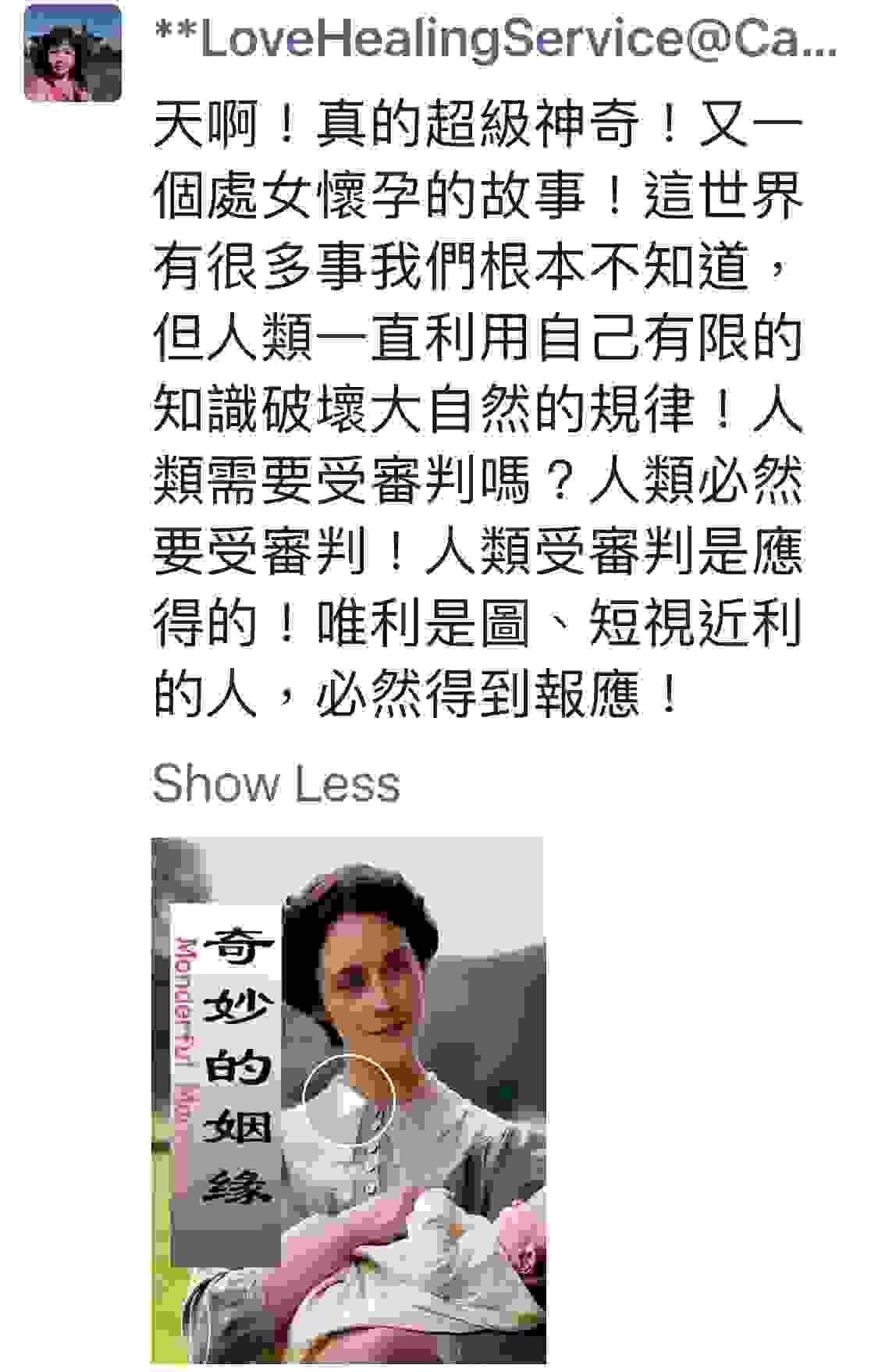
Task: Play the 奇妙的姻緣 video
Action: pos(349,1100)
